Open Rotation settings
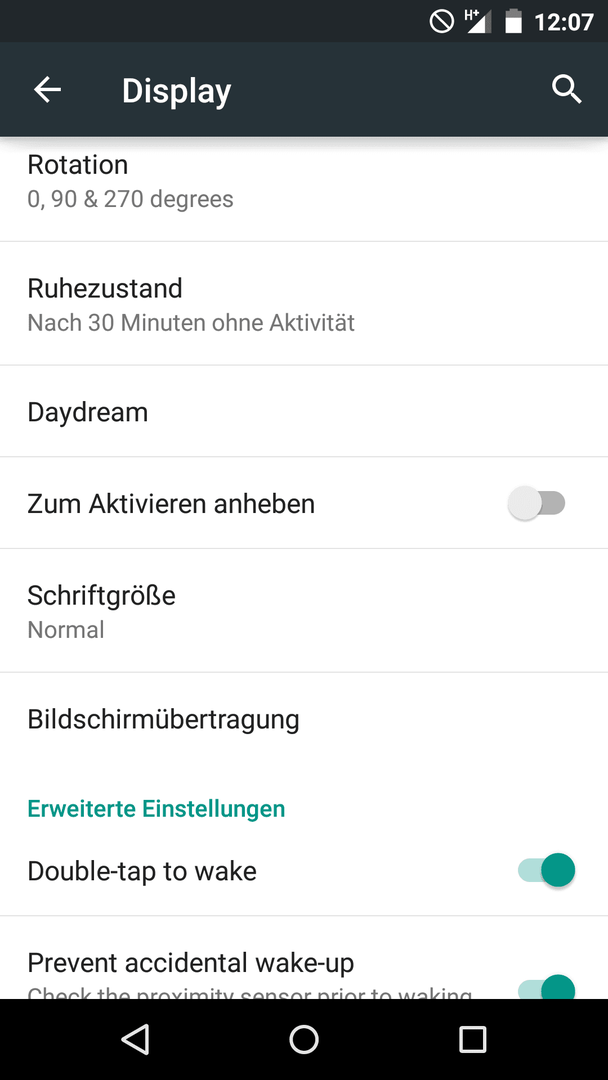Screen dimensions: 608x1080 304,189
